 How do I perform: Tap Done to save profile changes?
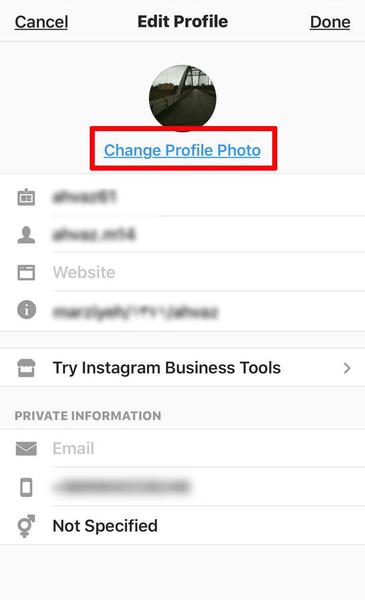point(330,22)
